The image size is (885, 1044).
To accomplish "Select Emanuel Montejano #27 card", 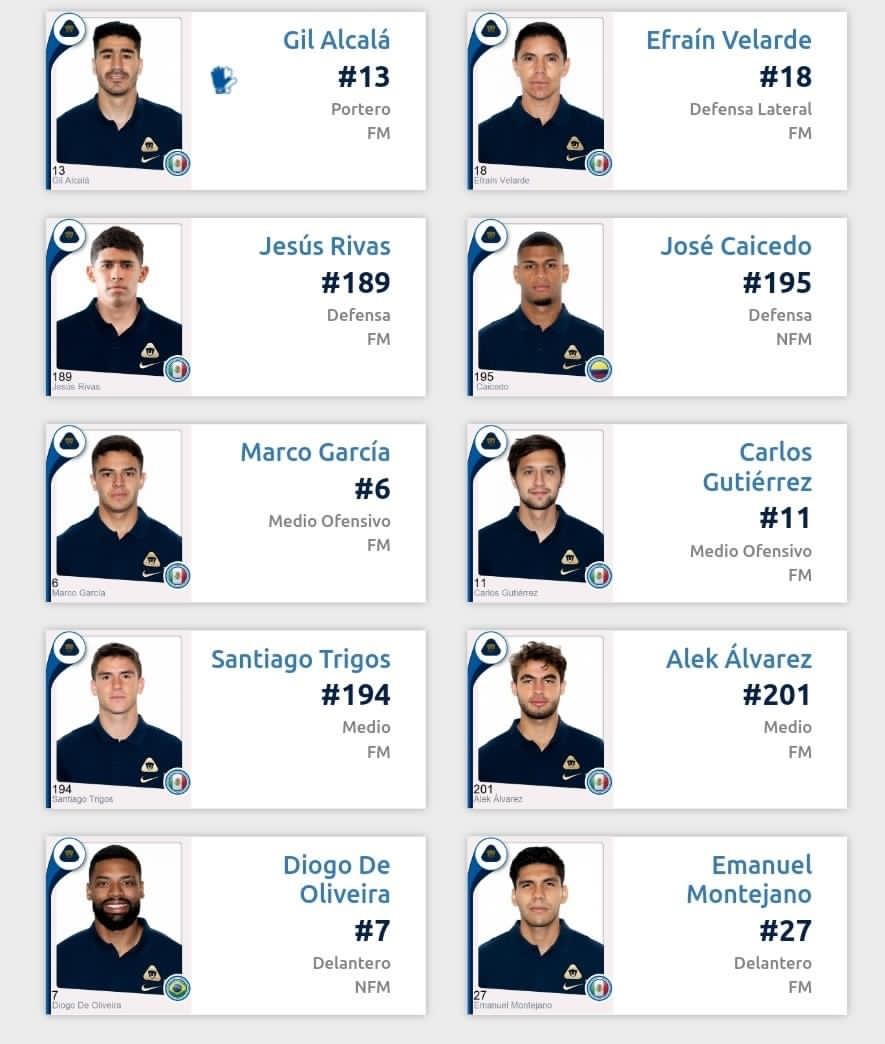I will coord(657,926).
